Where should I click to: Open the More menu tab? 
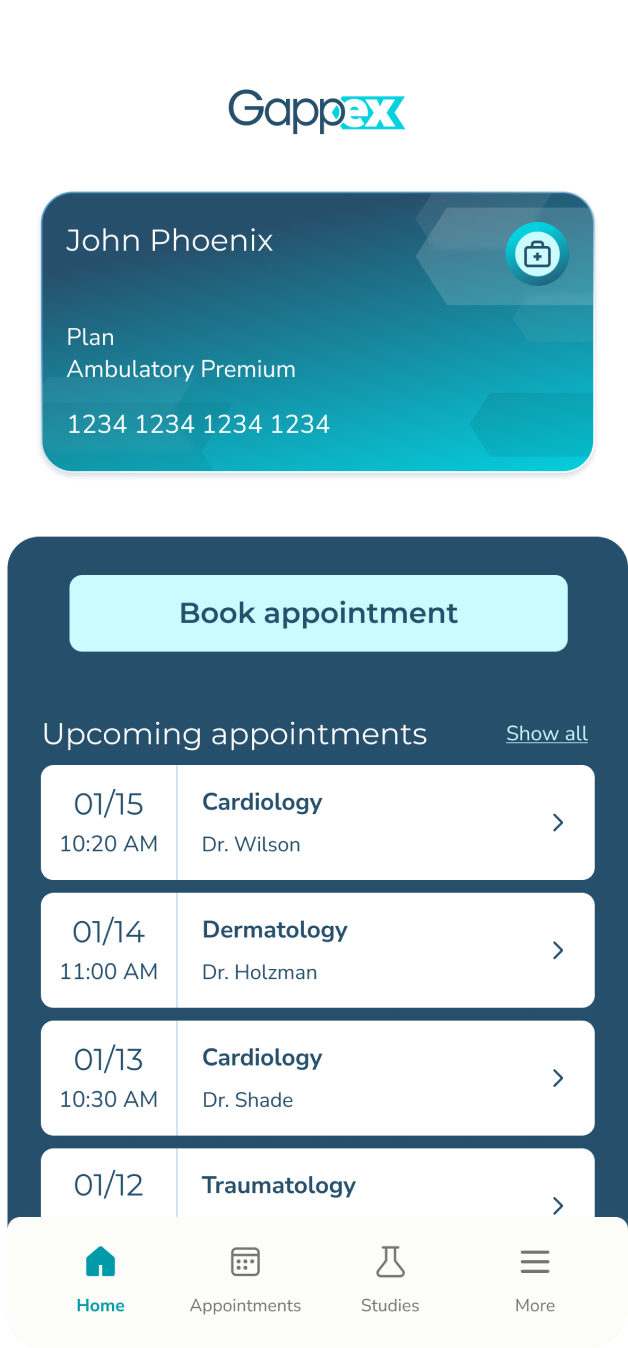[535, 1280]
